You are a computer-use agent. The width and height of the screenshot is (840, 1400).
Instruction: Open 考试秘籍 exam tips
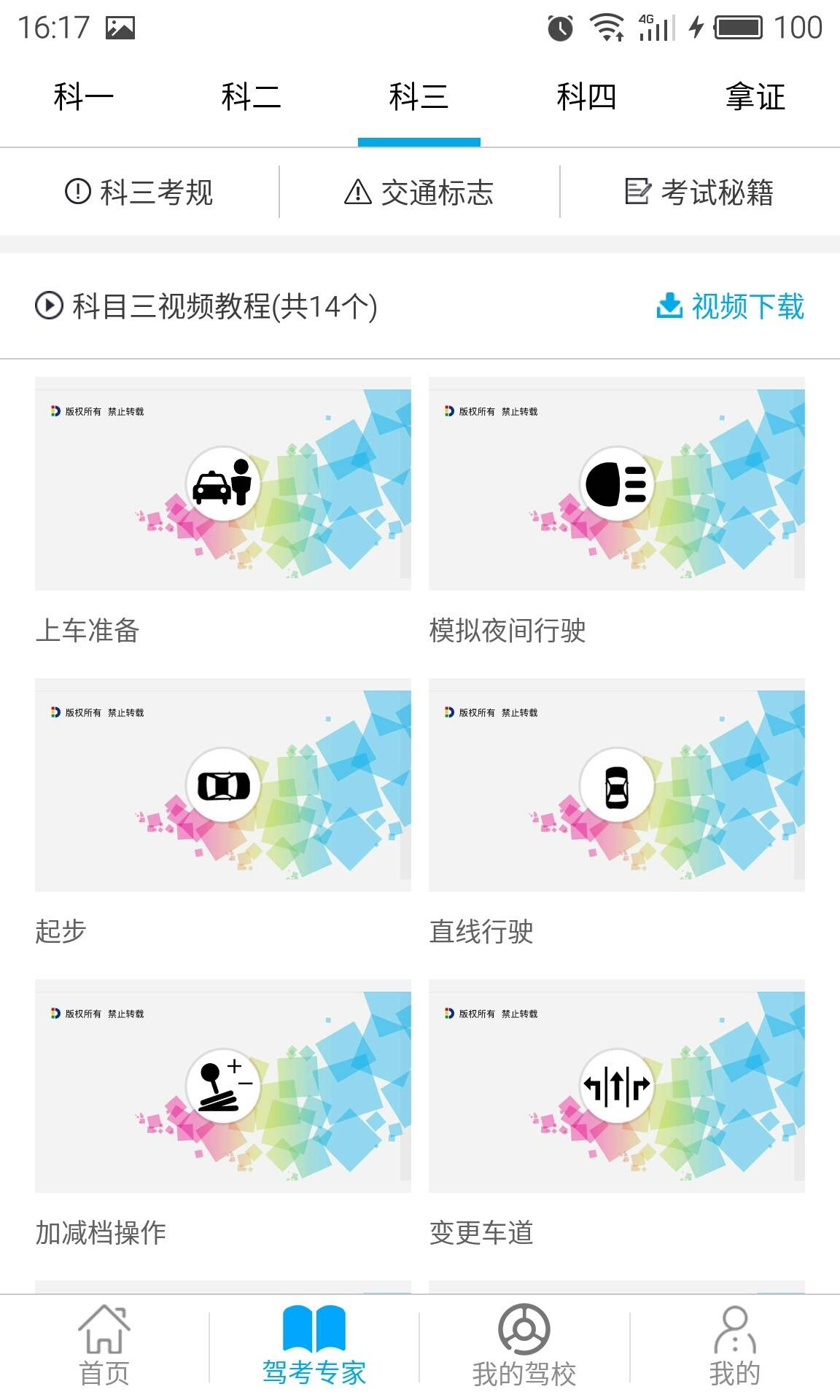click(x=699, y=192)
